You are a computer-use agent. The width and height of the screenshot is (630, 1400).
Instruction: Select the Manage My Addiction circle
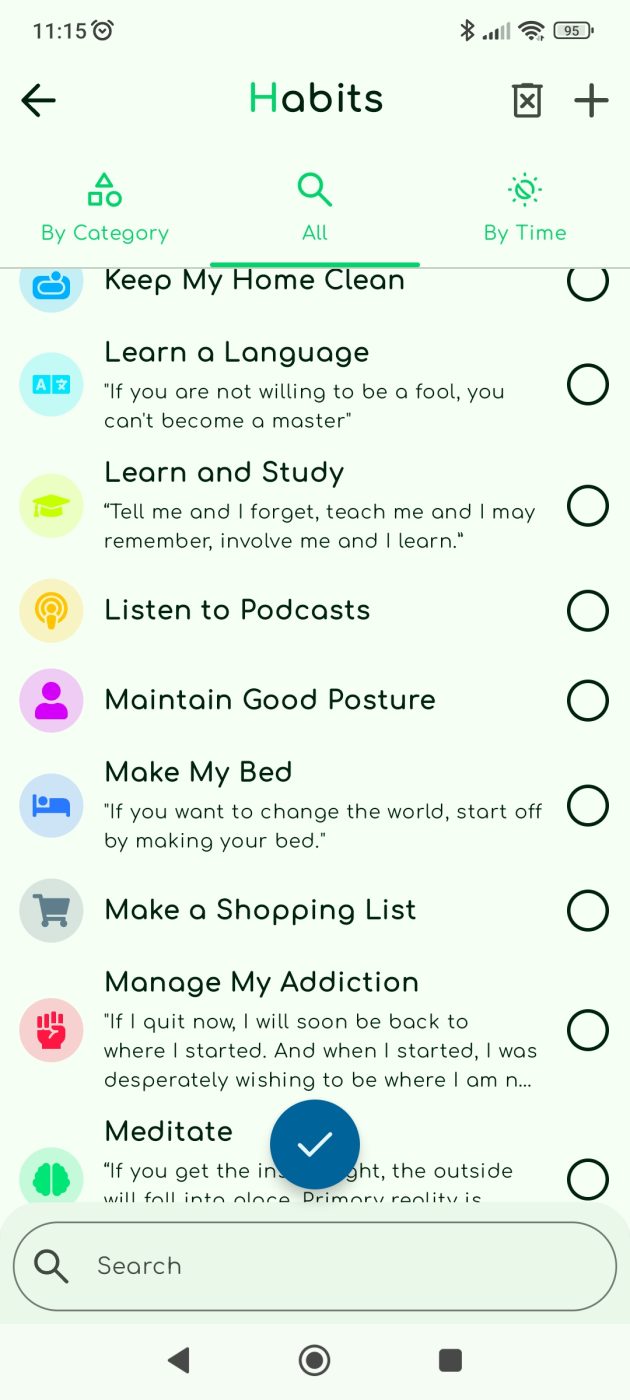[588, 1030]
